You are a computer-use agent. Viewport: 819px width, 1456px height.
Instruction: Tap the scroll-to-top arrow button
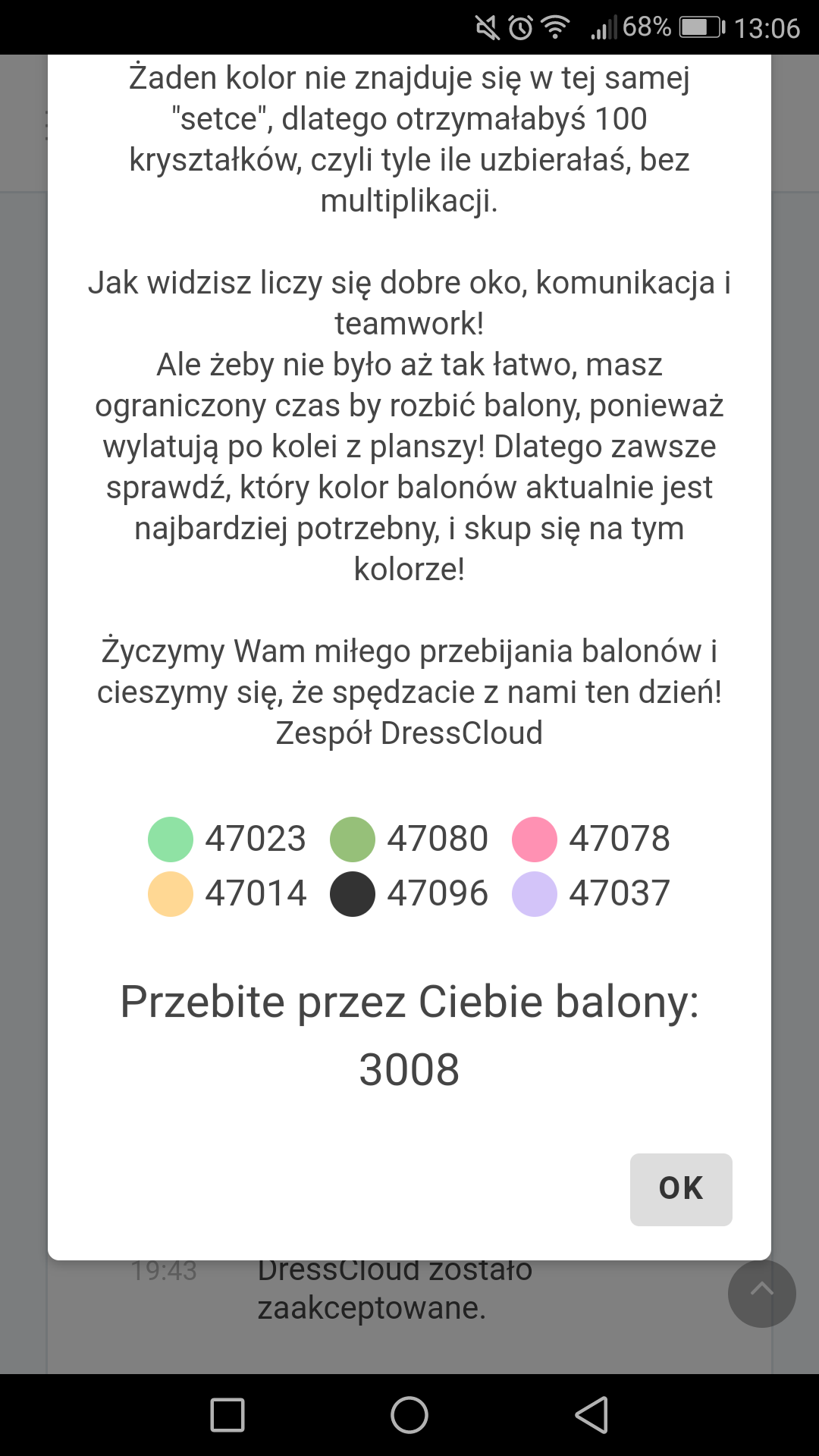pyautogui.click(x=761, y=1293)
